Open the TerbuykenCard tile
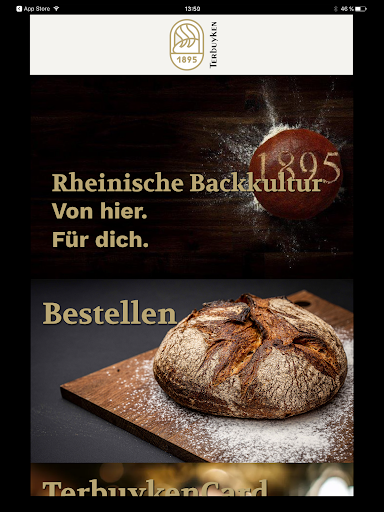 click(x=192, y=479)
